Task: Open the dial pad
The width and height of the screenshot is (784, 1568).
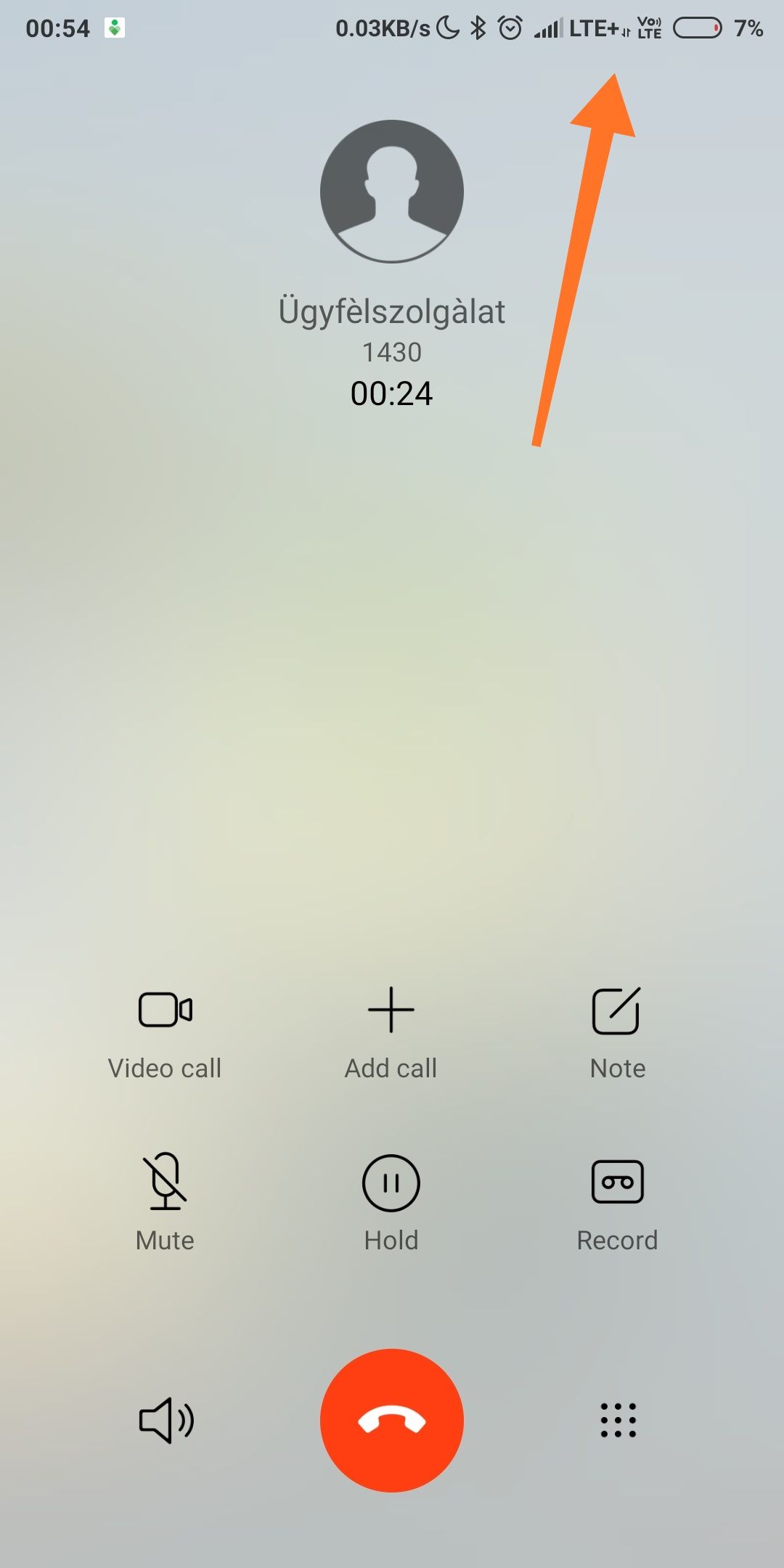Action: [x=618, y=1420]
